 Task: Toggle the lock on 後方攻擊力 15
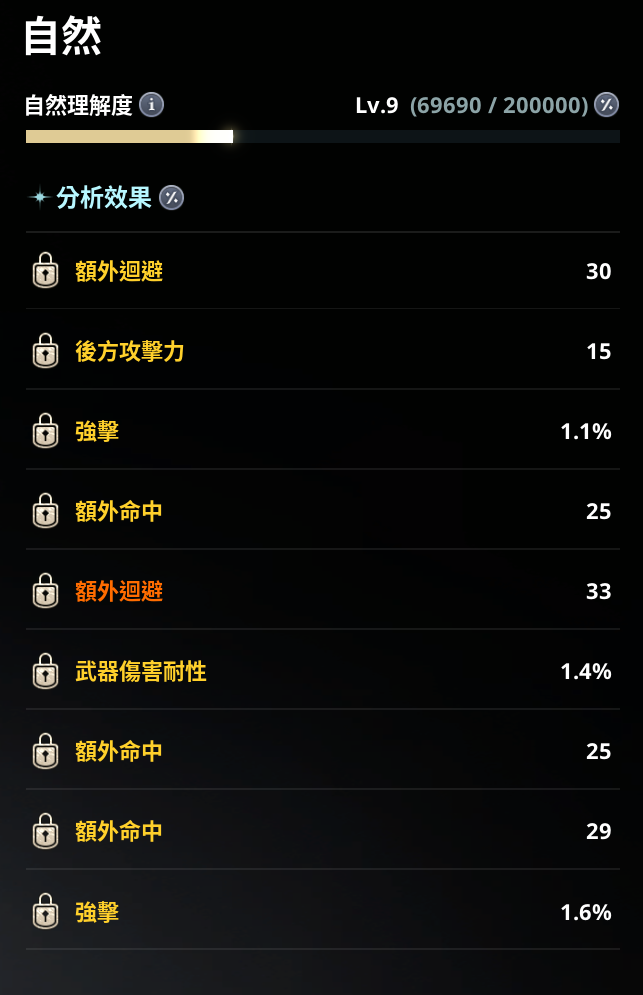45,351
